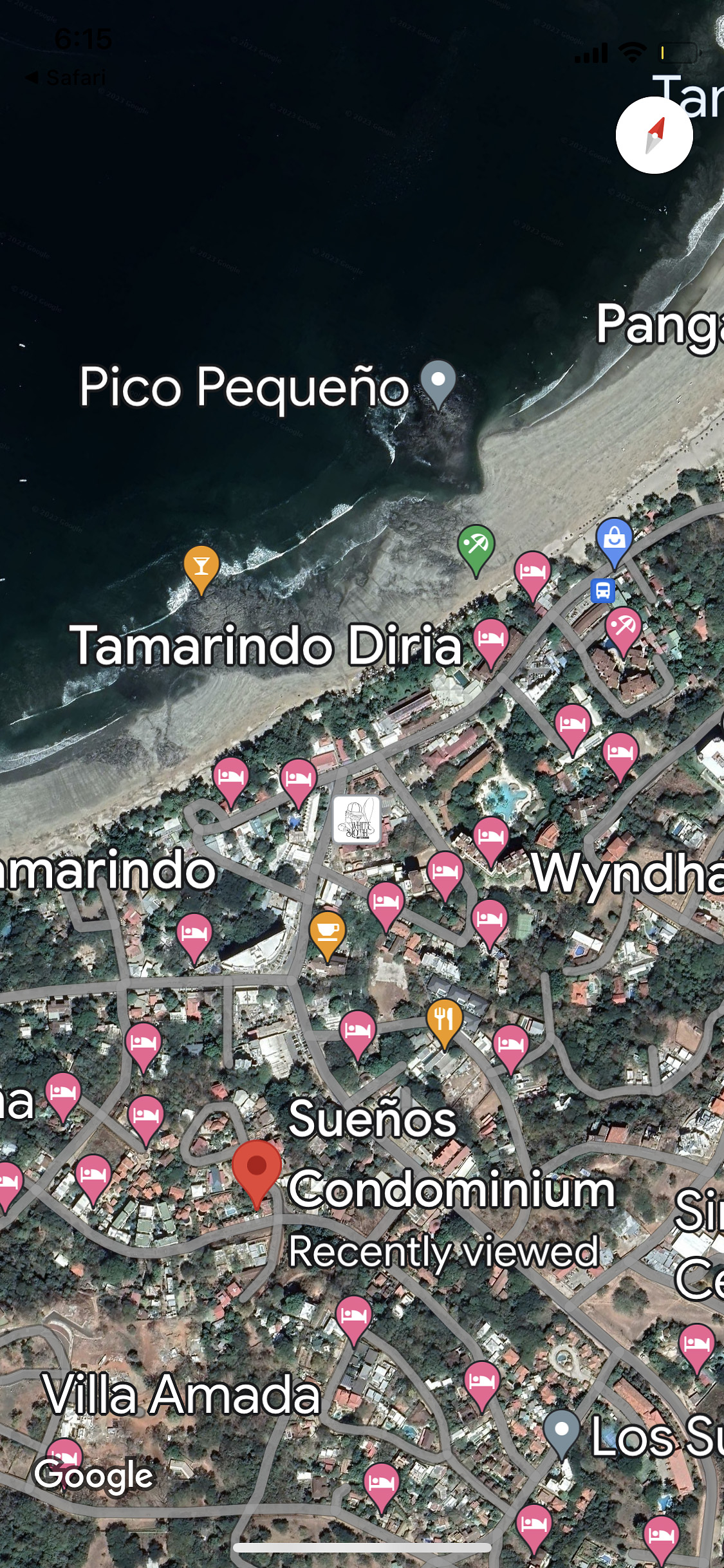Open the Tamarindo Diria hotel pin
The height and width of the screenshot is (1568, 724).
coord(491,643)
